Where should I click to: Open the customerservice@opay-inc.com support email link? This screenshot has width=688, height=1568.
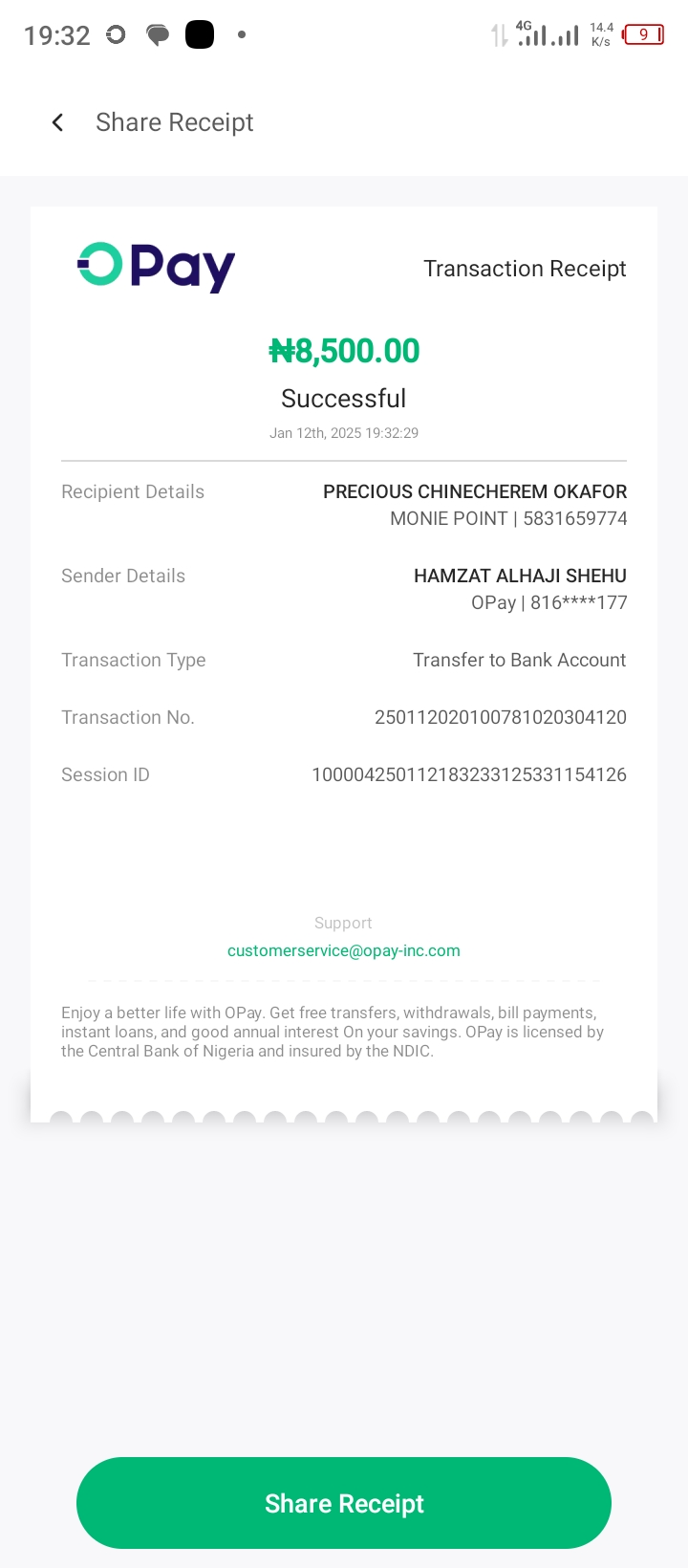tap(344, 950)
